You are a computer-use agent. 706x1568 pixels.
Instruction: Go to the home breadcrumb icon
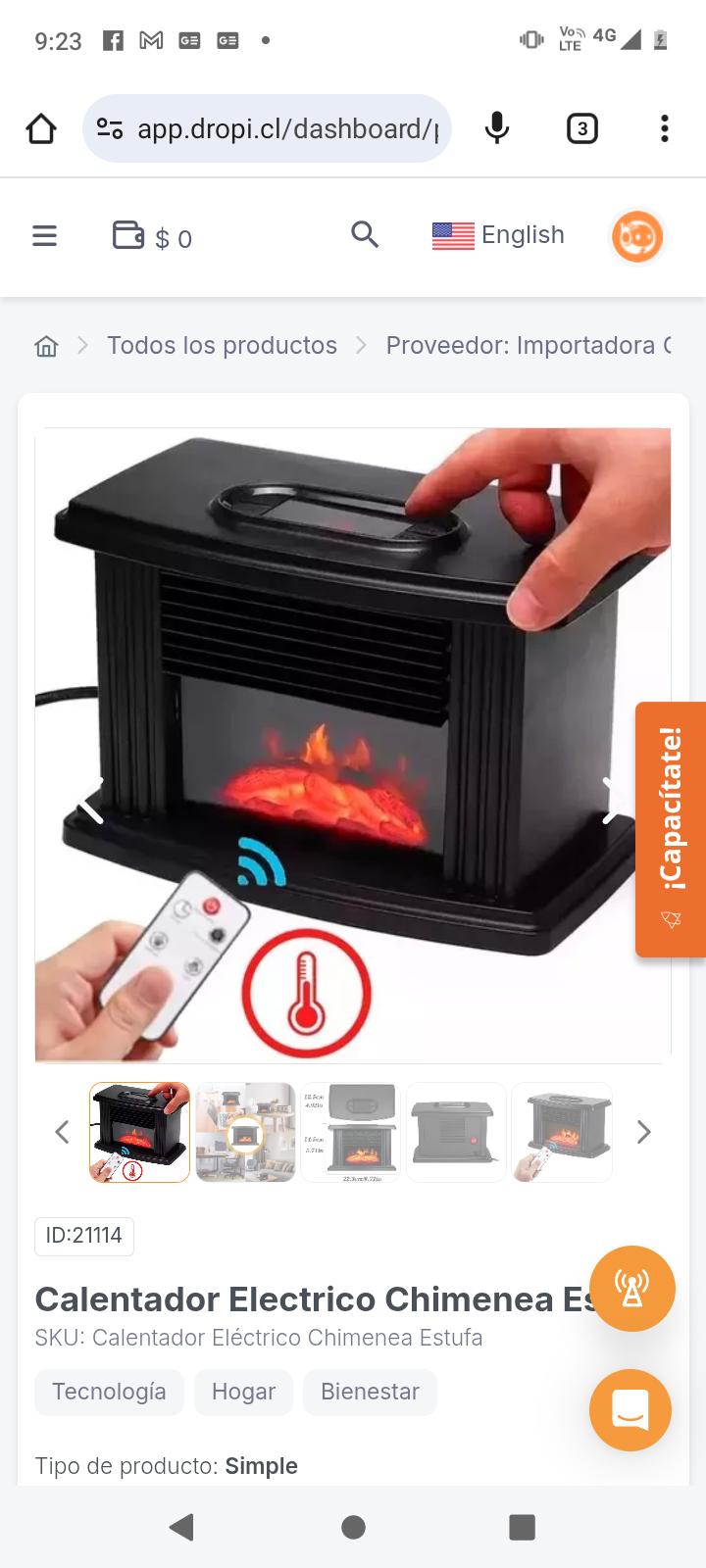tap(46, 346)
